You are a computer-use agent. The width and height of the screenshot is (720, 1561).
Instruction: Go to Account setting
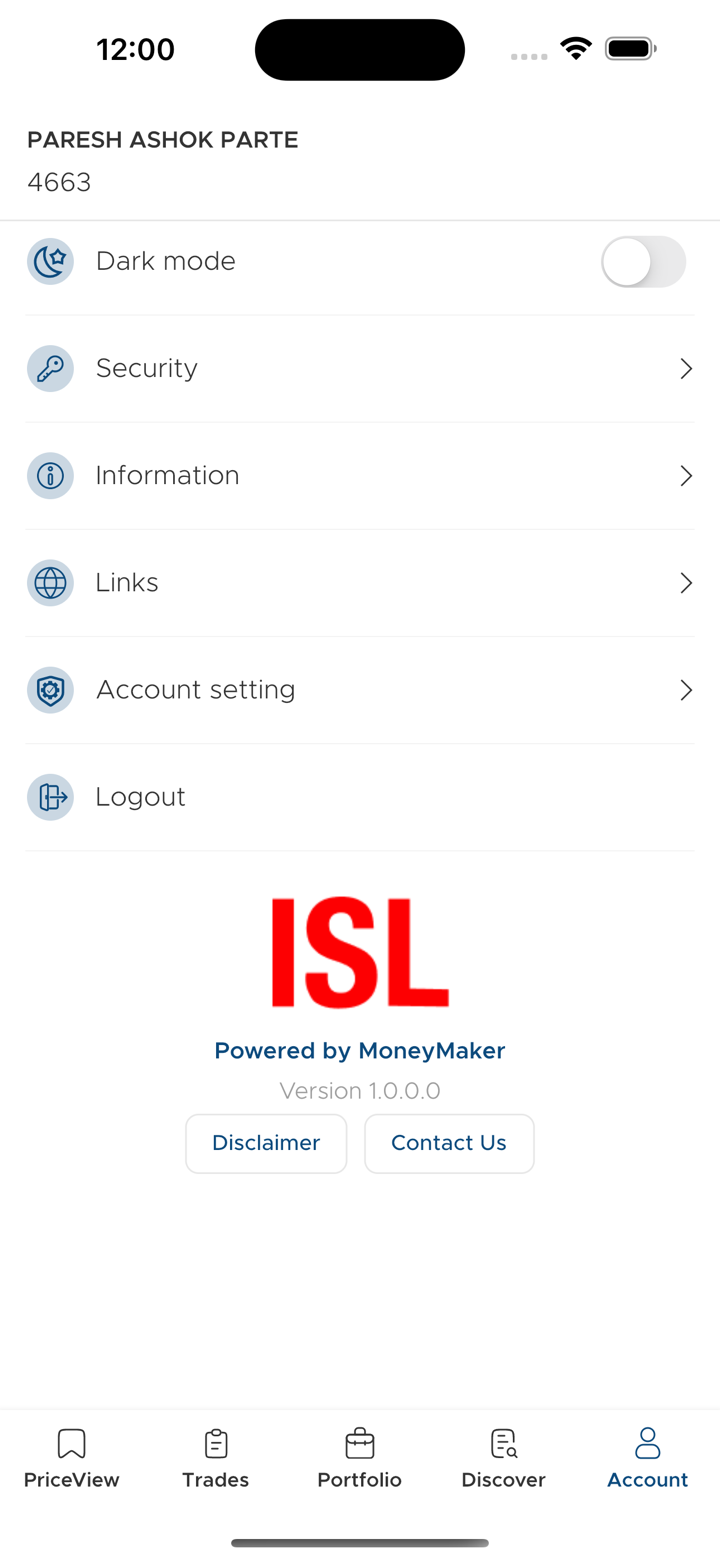(360, 690)
